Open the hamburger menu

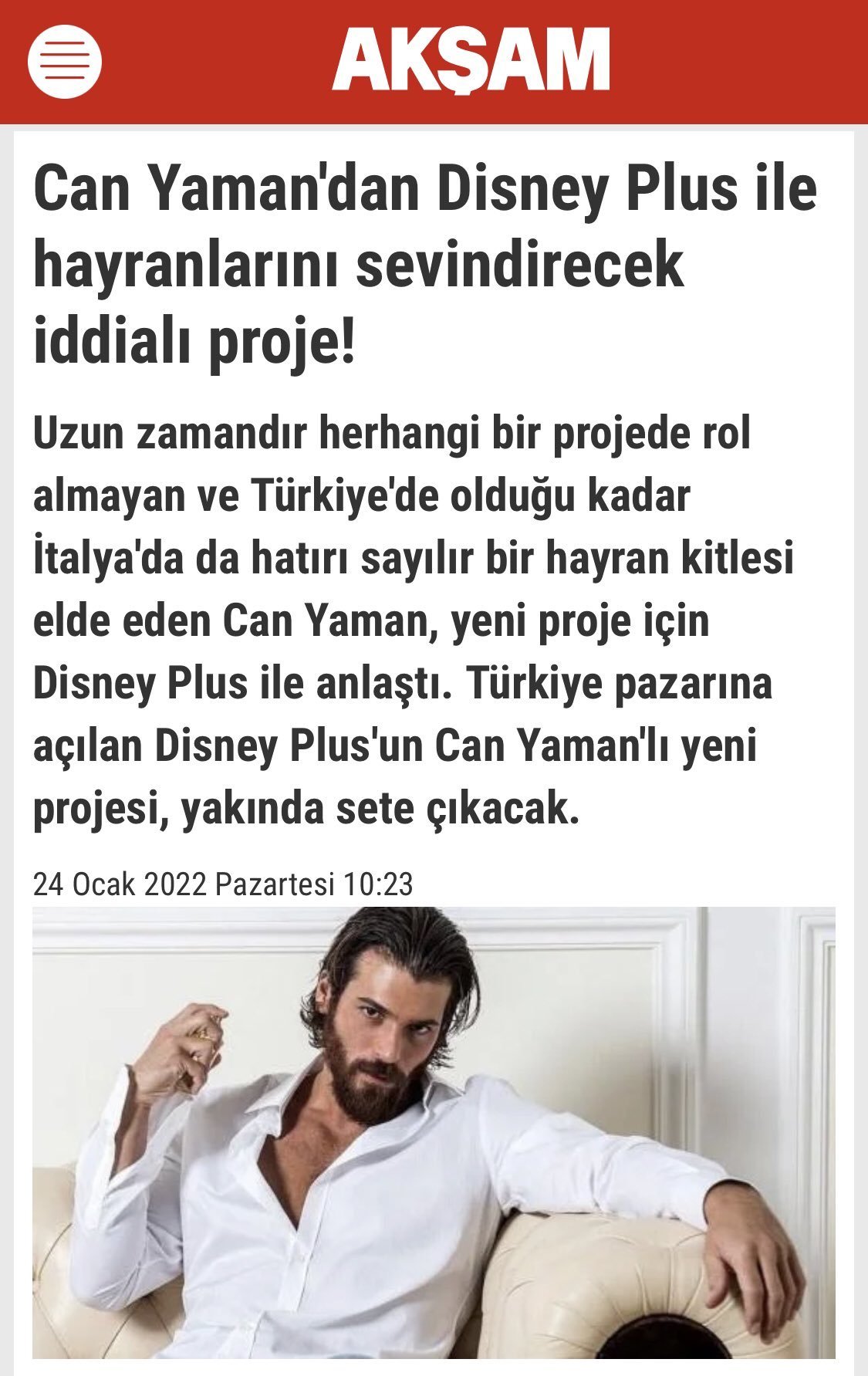click(x=65, y=61)
